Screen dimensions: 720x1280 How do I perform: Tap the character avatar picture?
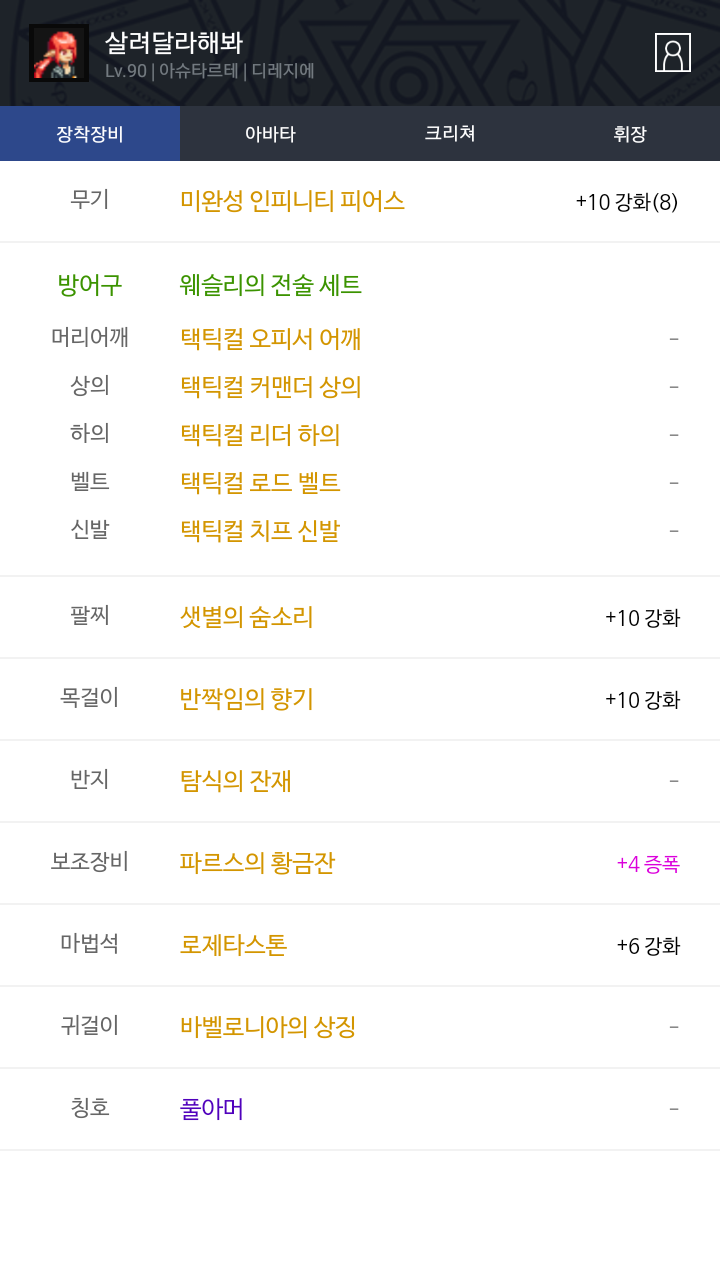coord(59,53)
